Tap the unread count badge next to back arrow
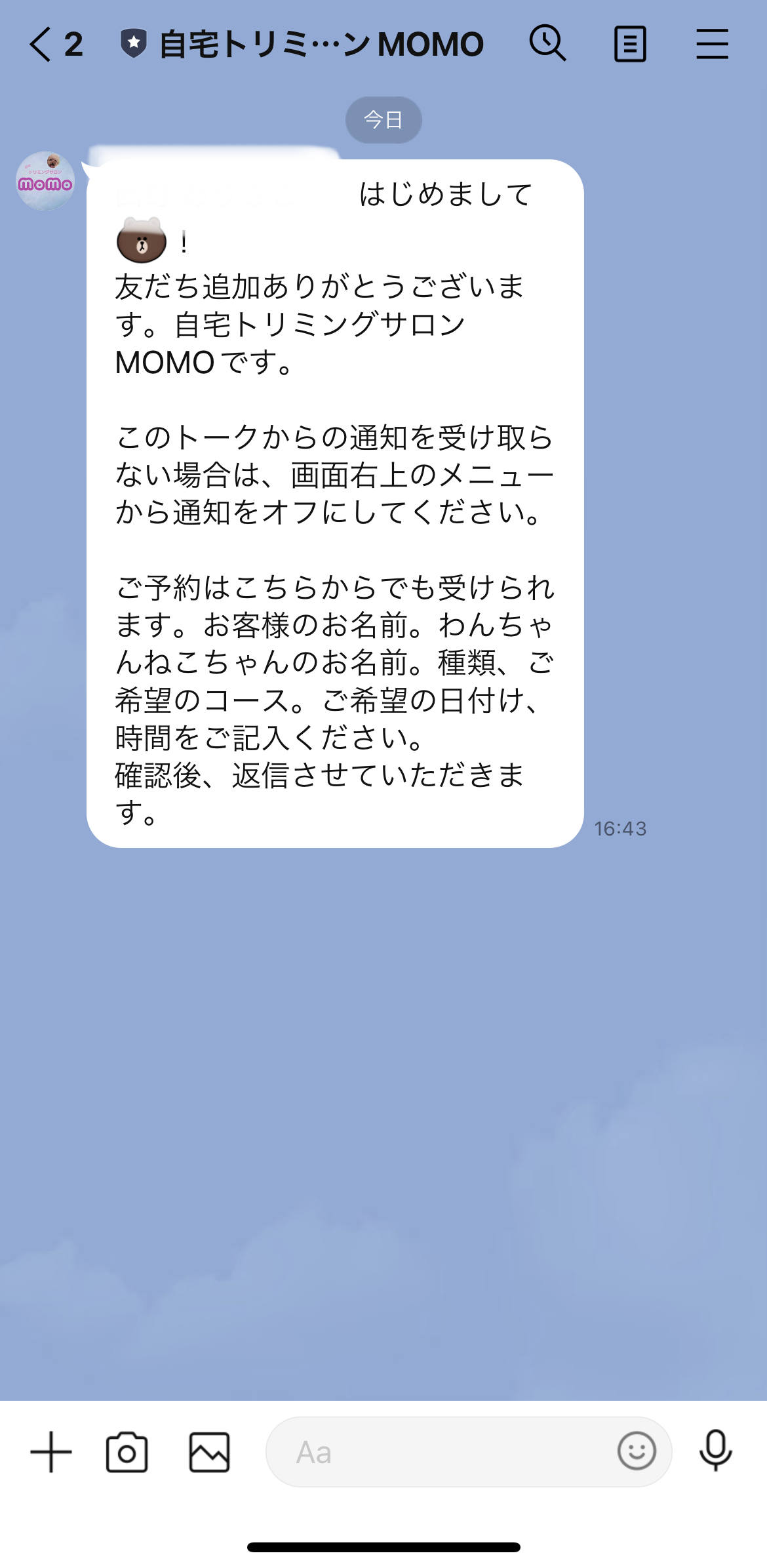The width and height of the screenshot is (767, 1568). click(x=72, y=43)
